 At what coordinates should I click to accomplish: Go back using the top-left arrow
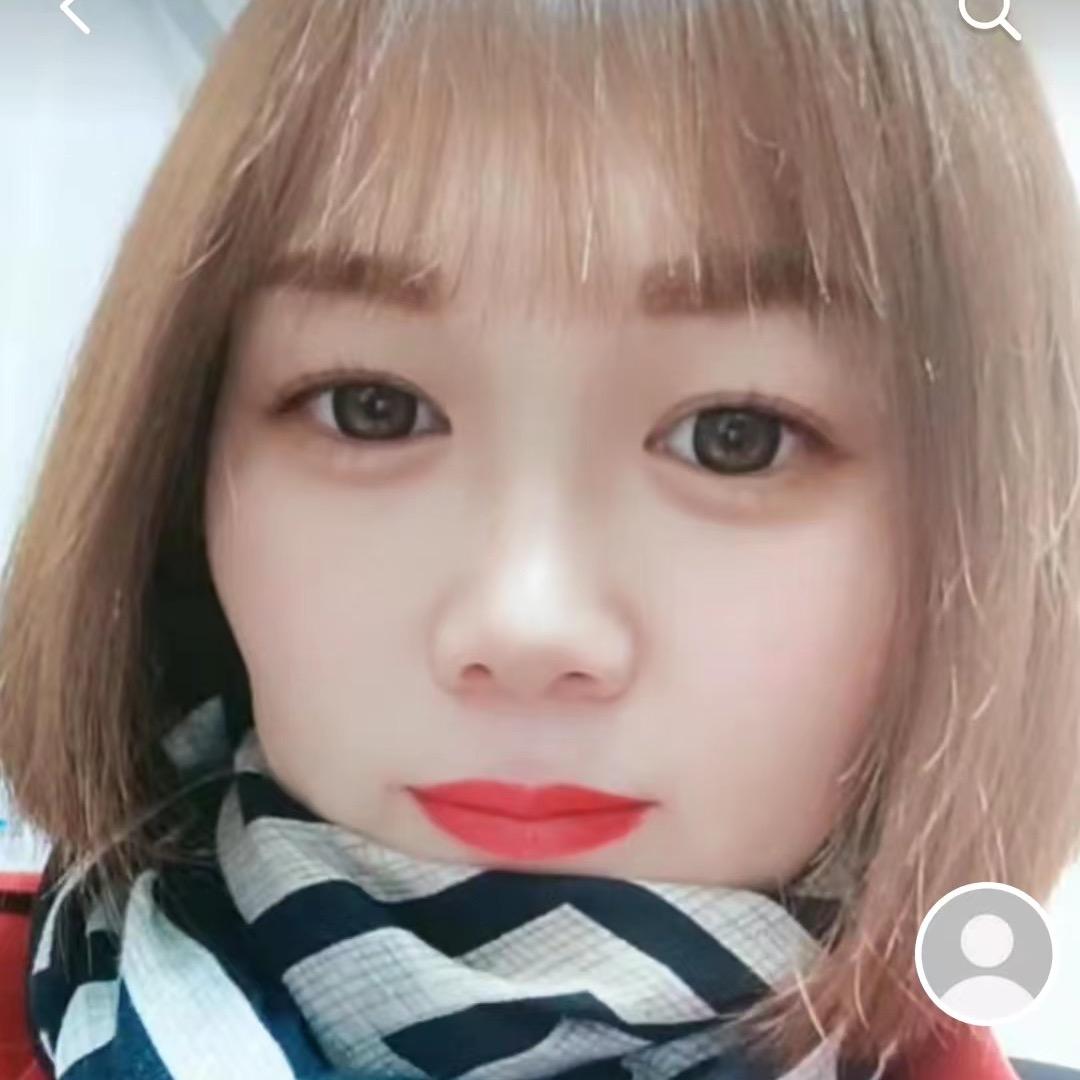click(x=74, y=14)
